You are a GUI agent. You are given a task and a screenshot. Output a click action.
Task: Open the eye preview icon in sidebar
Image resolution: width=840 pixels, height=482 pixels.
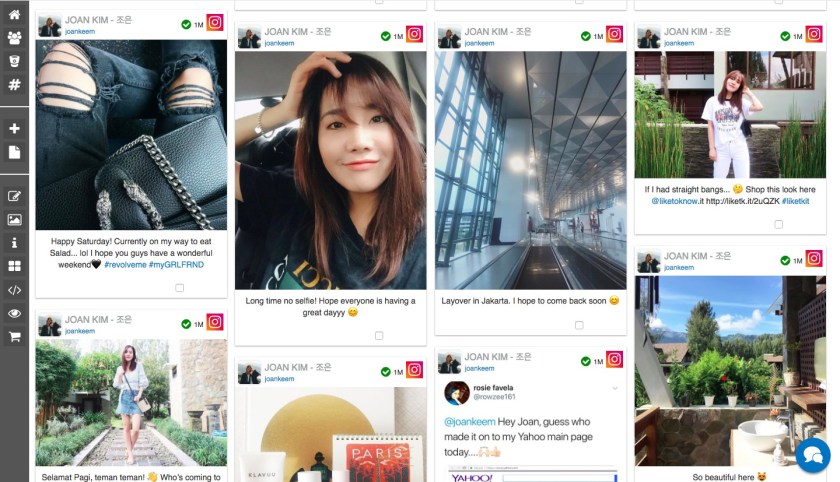[14, 313]
